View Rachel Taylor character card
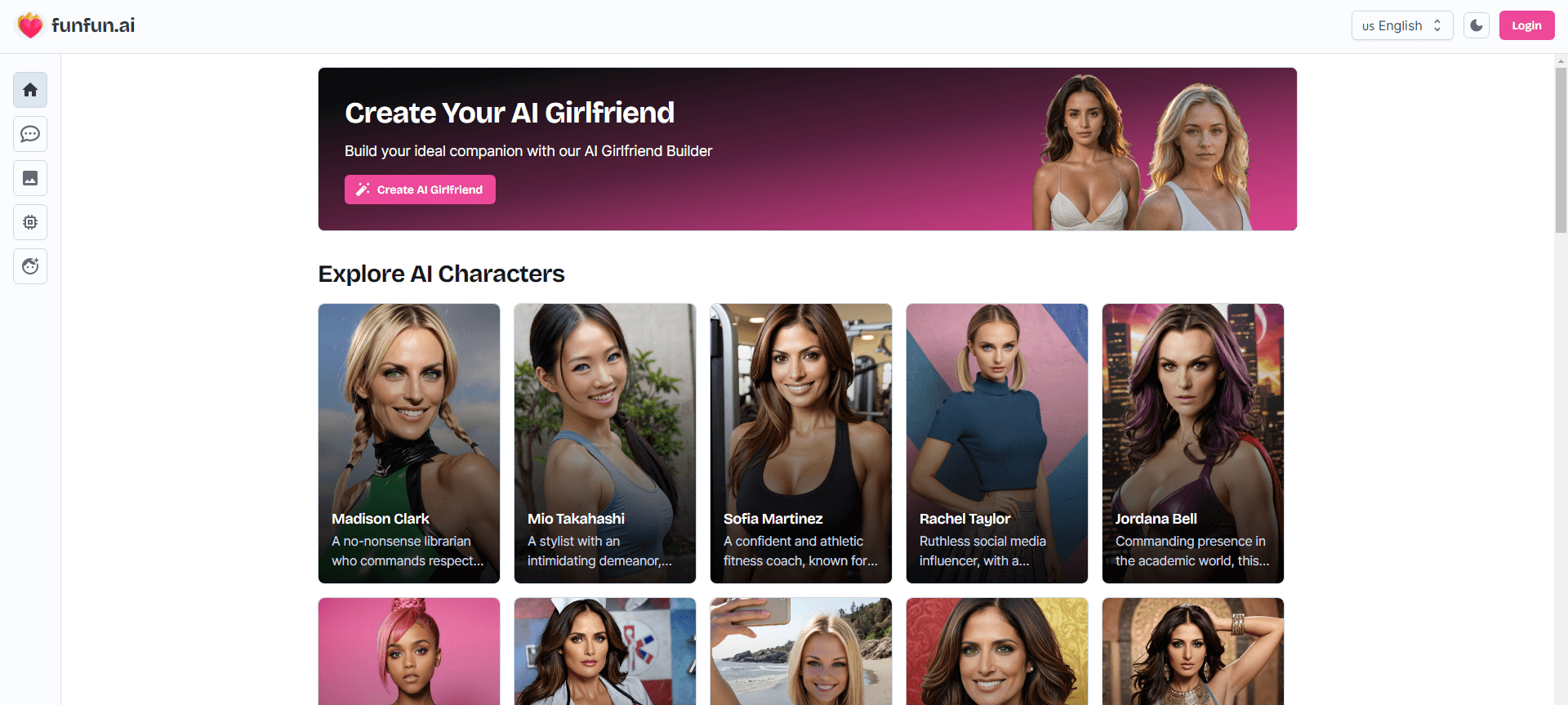Screen dimensions: 1568x705 (997, 443)
